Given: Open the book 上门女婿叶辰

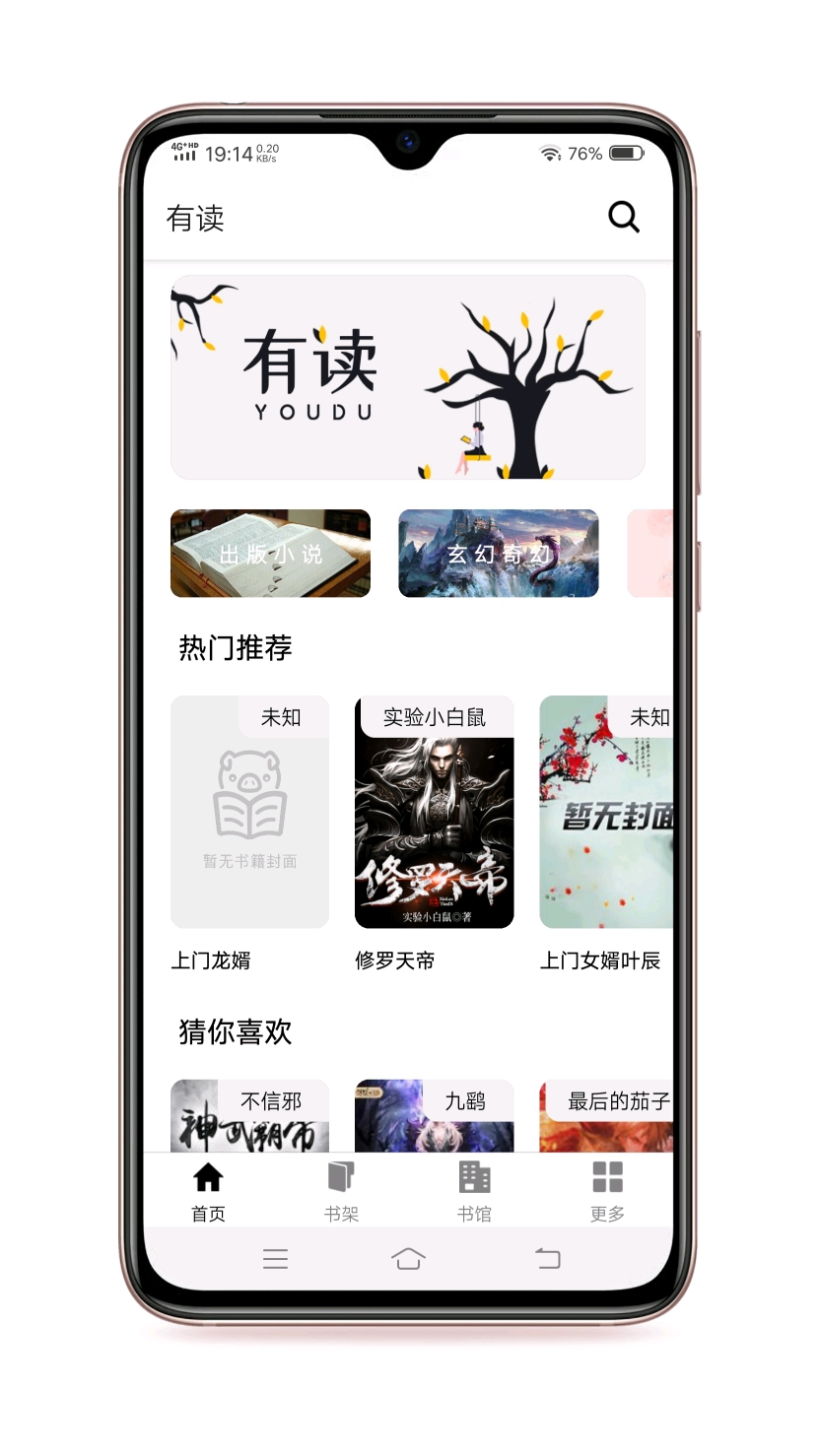Looking at the screenshot, I should point(605,813).
